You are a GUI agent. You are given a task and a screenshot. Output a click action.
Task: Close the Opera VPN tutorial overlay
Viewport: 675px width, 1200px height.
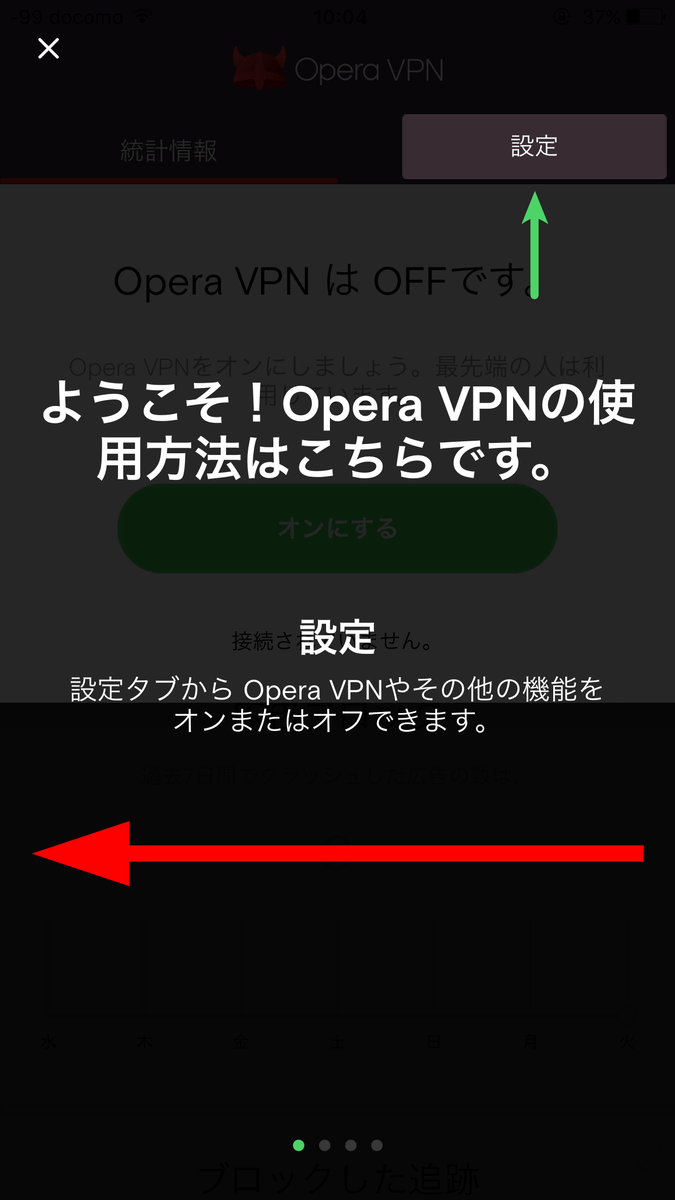click(x=48, y=48)
